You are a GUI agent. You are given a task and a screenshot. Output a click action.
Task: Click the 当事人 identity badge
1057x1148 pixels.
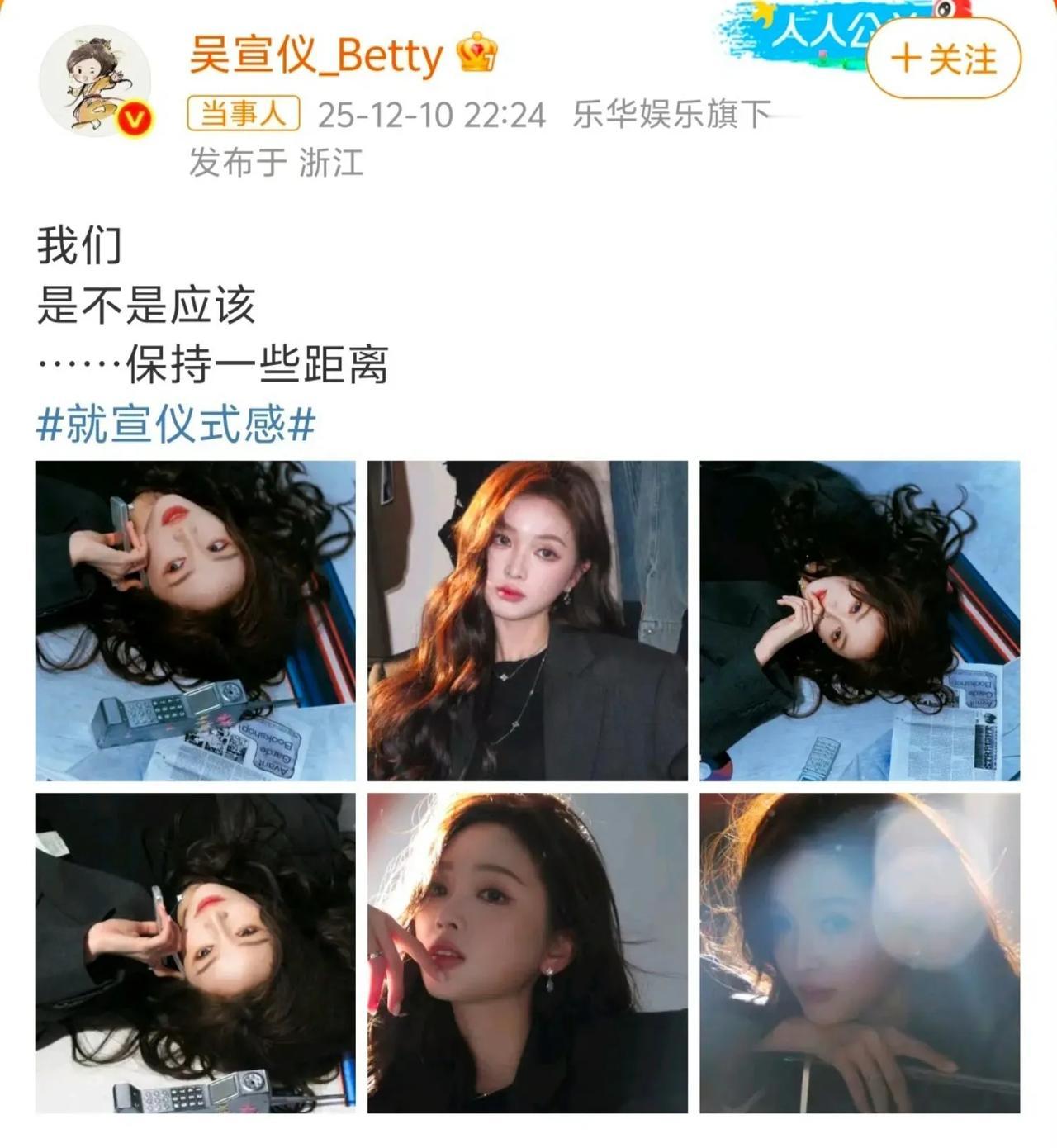pyautogui.click(x=242, y=116)
